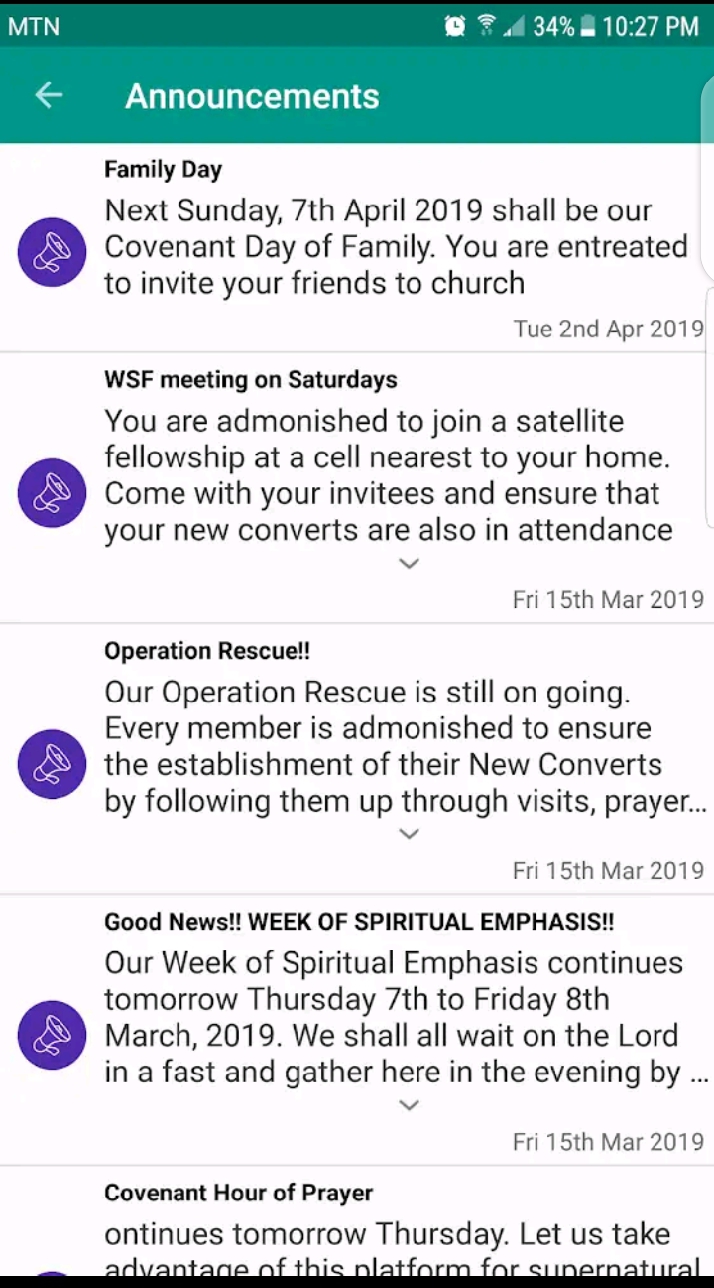Screen dimensions: 714x1288
Task: Expand the Operation Rescue announcement text
Action: (x=408, y=834)
